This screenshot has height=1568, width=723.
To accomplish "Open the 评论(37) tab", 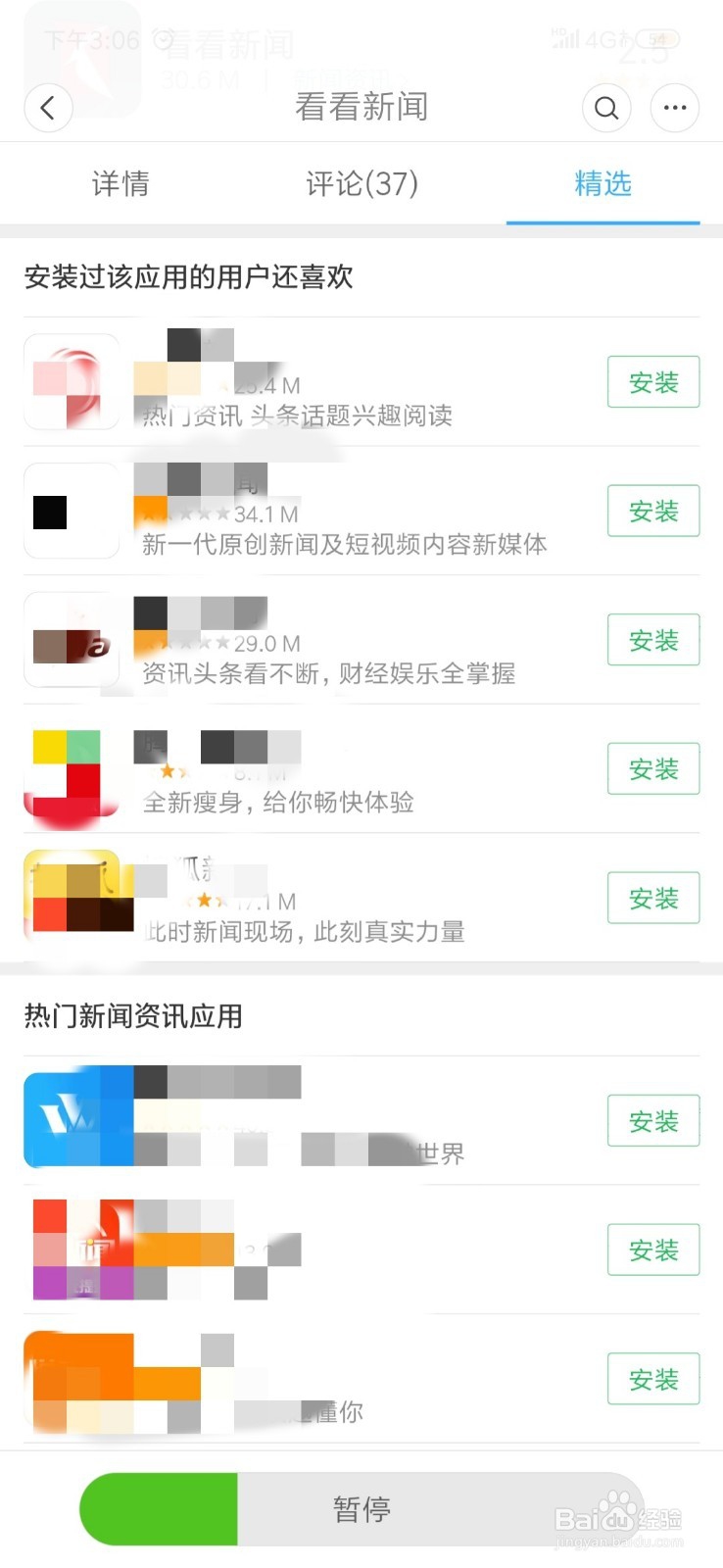I will 361,184.
